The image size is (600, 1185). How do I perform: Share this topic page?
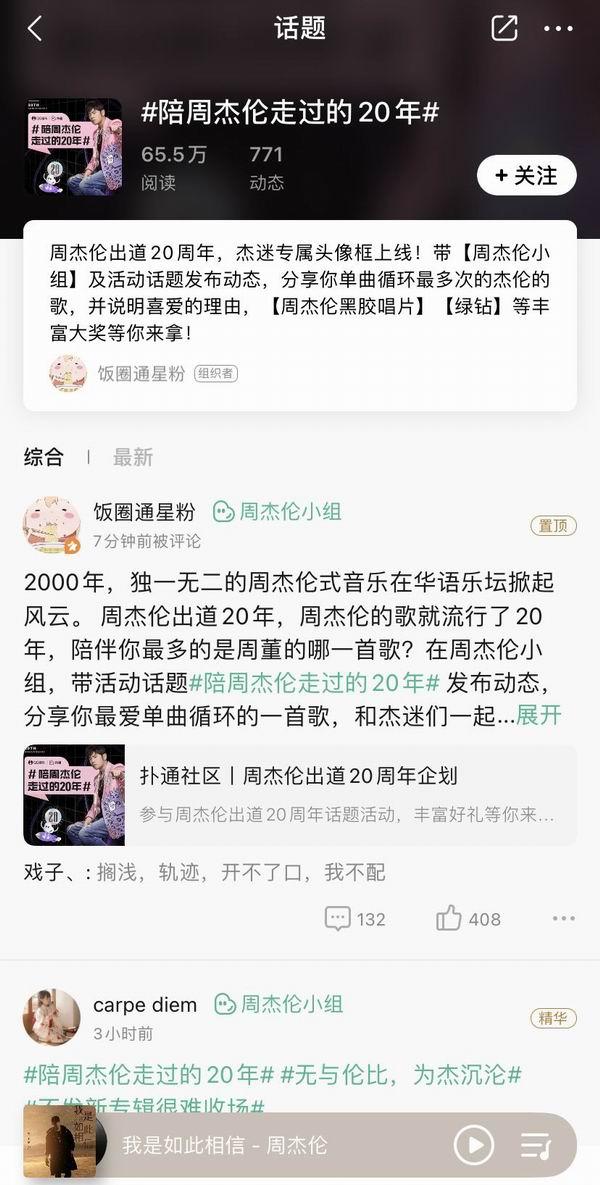click(504, 28)
